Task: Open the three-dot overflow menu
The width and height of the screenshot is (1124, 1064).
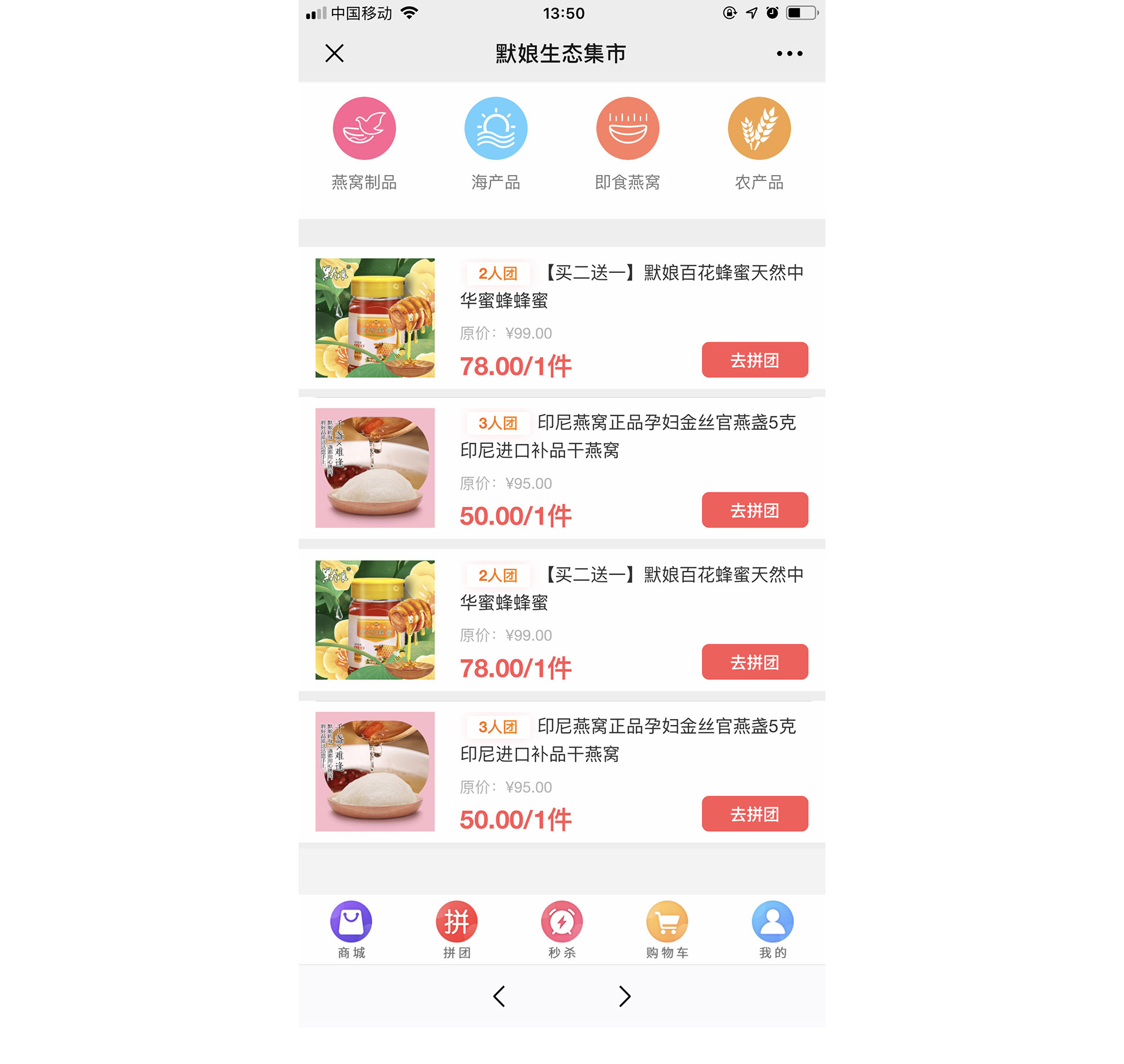Action: [x=789, y=53]
